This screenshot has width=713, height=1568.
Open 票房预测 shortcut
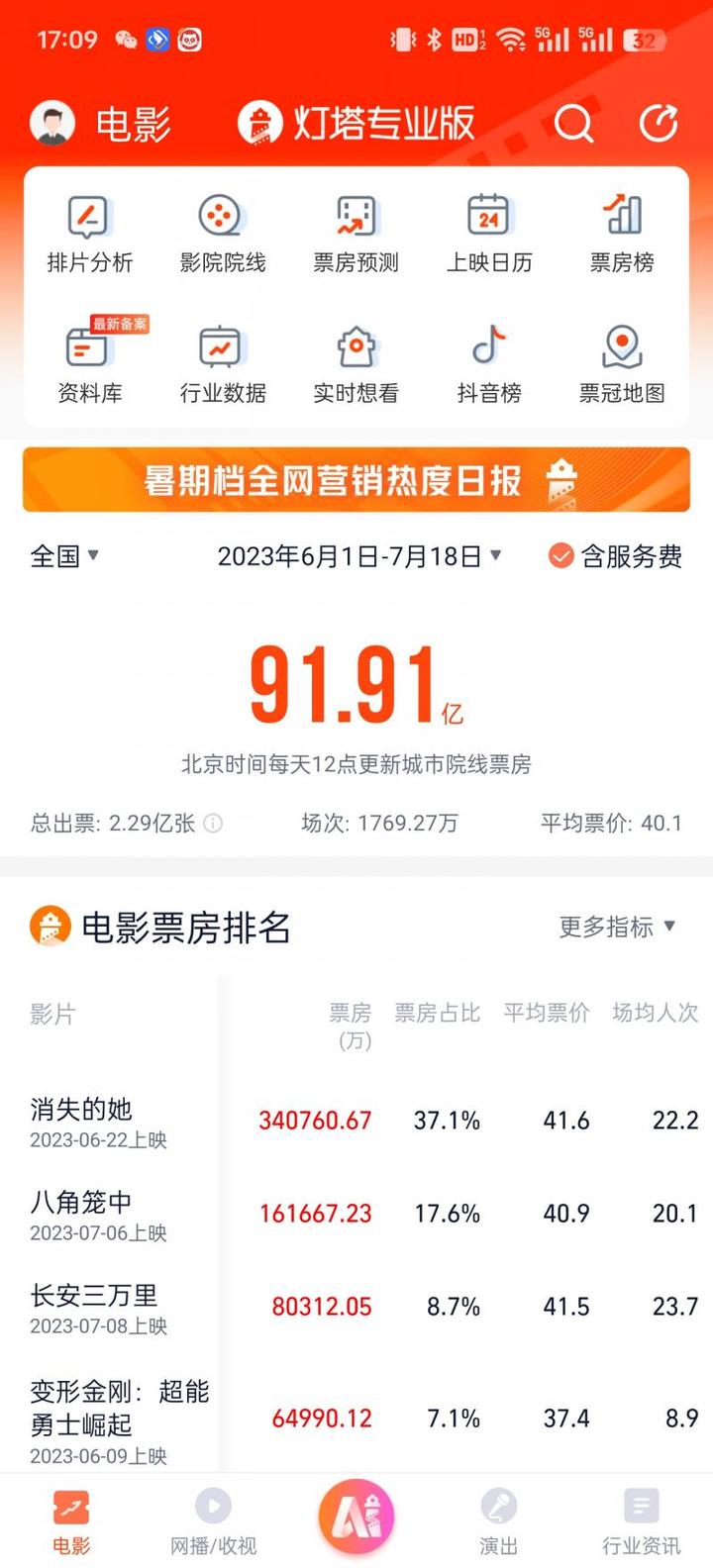tap(356, 233)
